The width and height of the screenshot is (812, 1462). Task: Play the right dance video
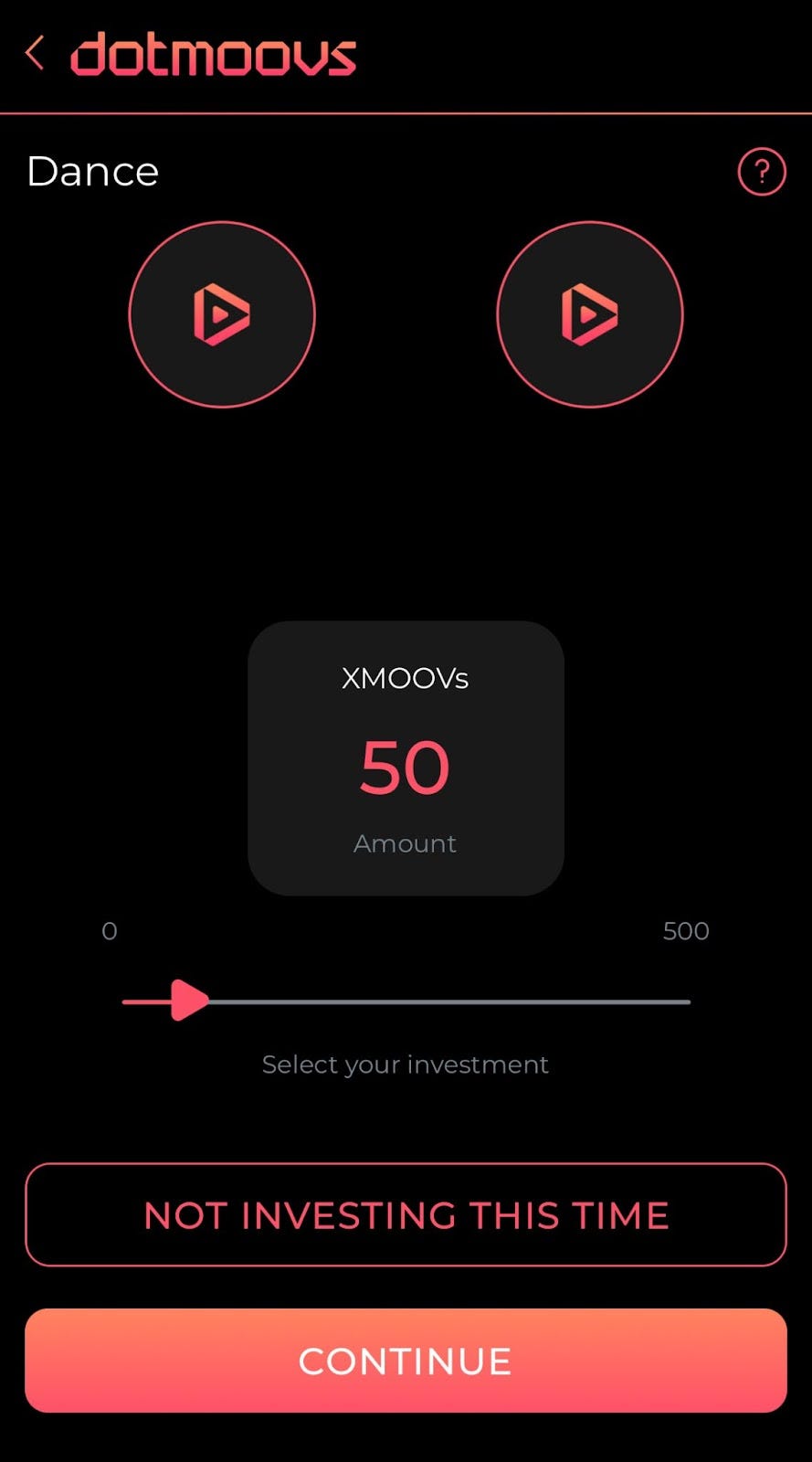[x=590, y=314]
